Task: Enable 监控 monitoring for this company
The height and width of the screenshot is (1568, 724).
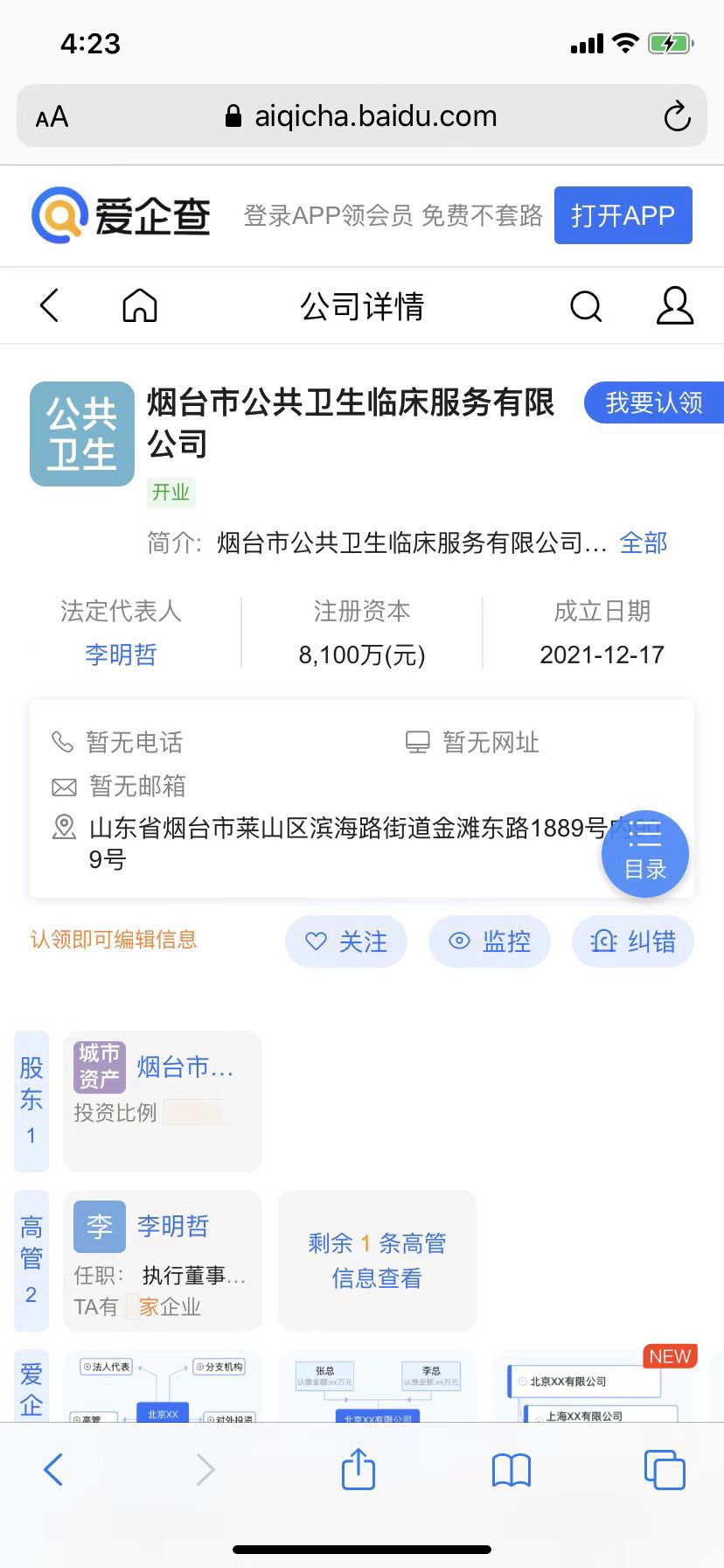Action: point(490,941)
